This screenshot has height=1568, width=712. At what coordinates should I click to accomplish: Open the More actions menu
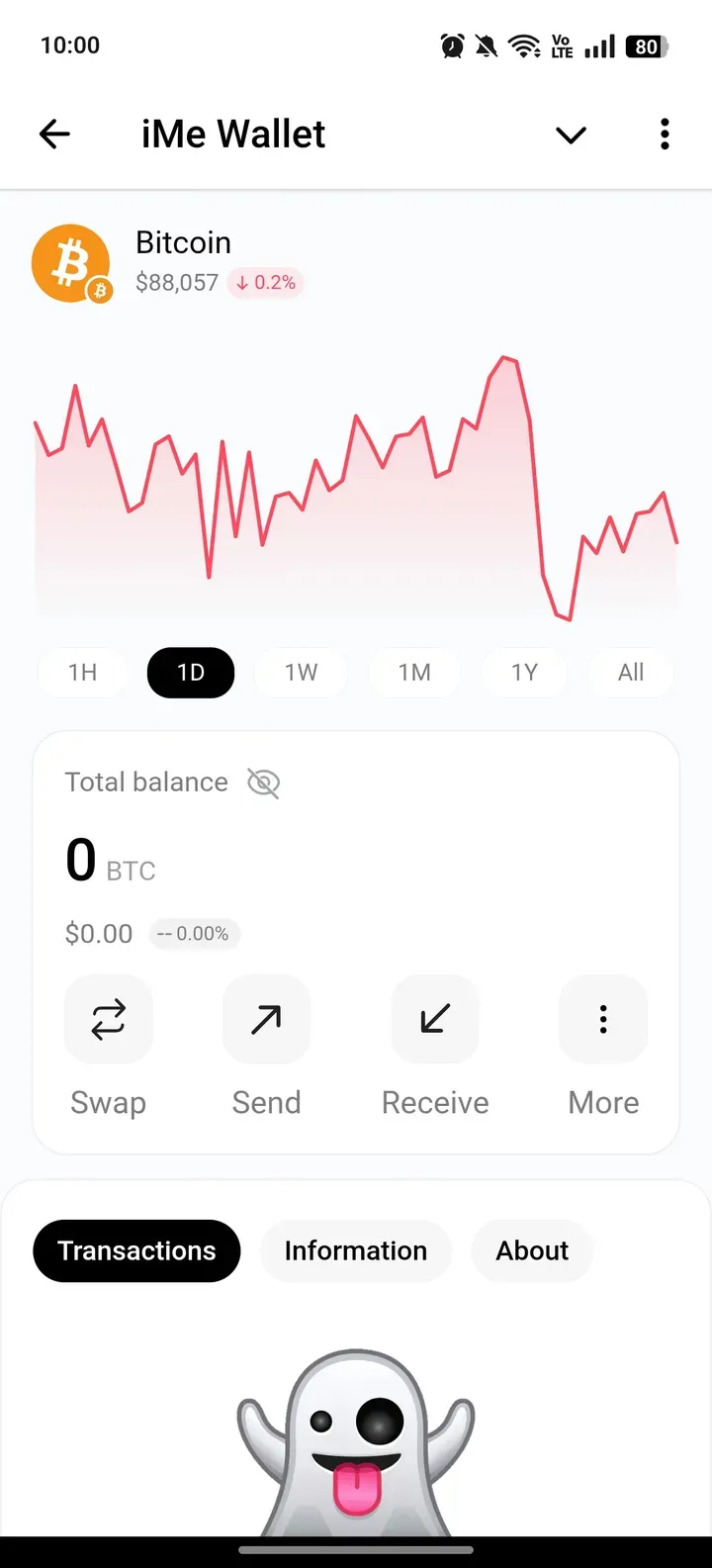603,1019
